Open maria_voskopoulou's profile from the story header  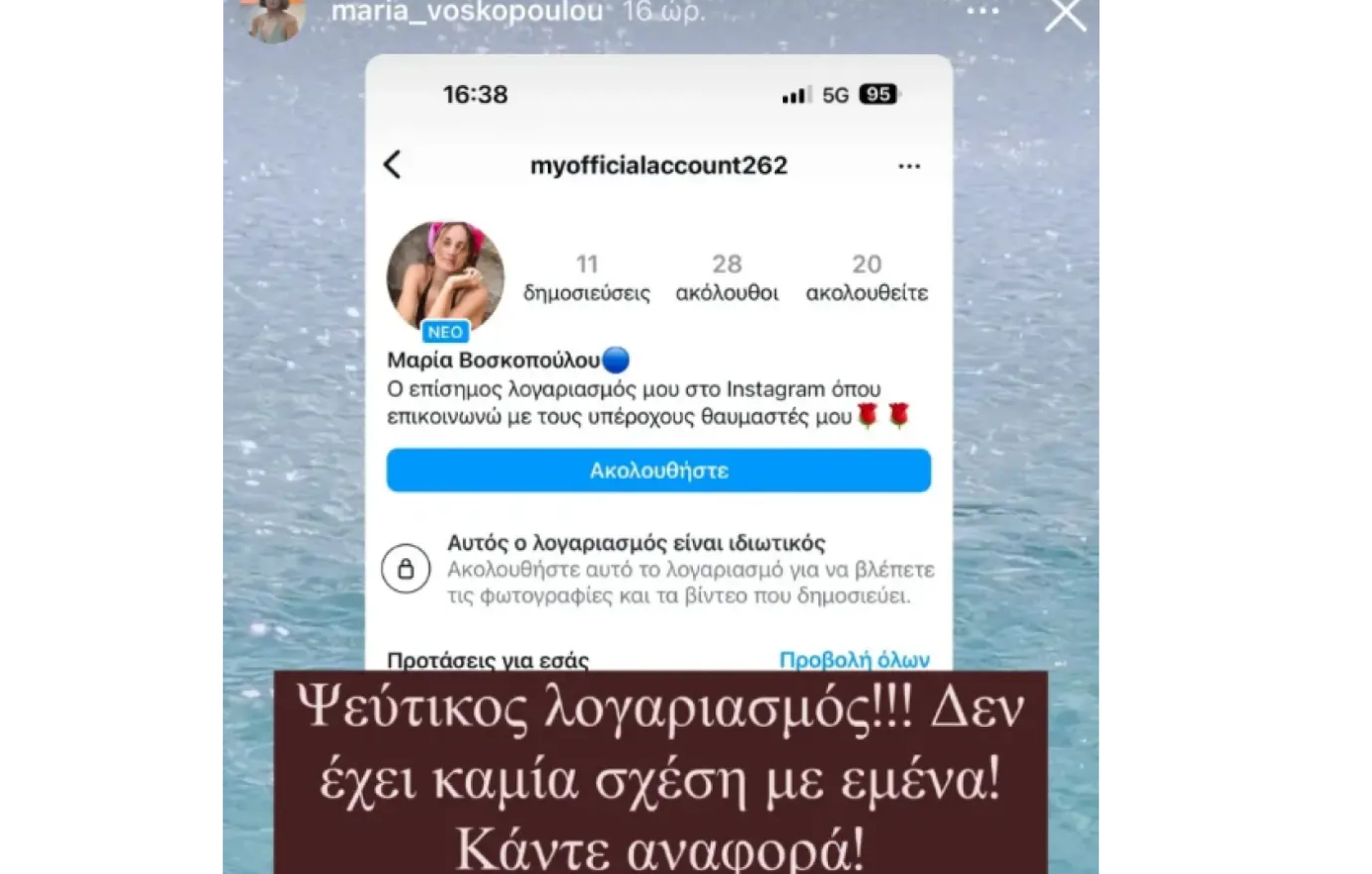(466, 12)
